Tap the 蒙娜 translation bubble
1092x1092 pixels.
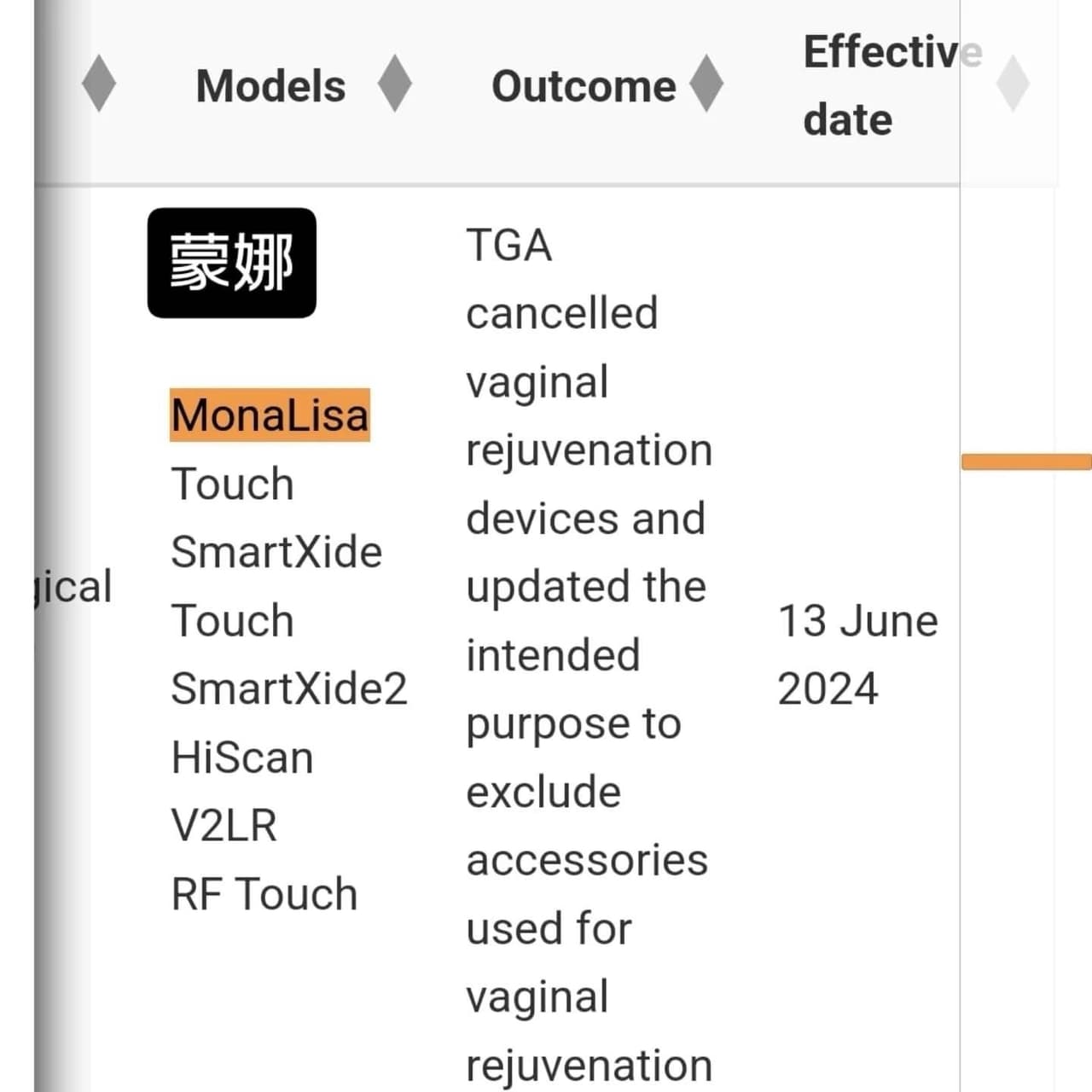[x=231, y=263]
